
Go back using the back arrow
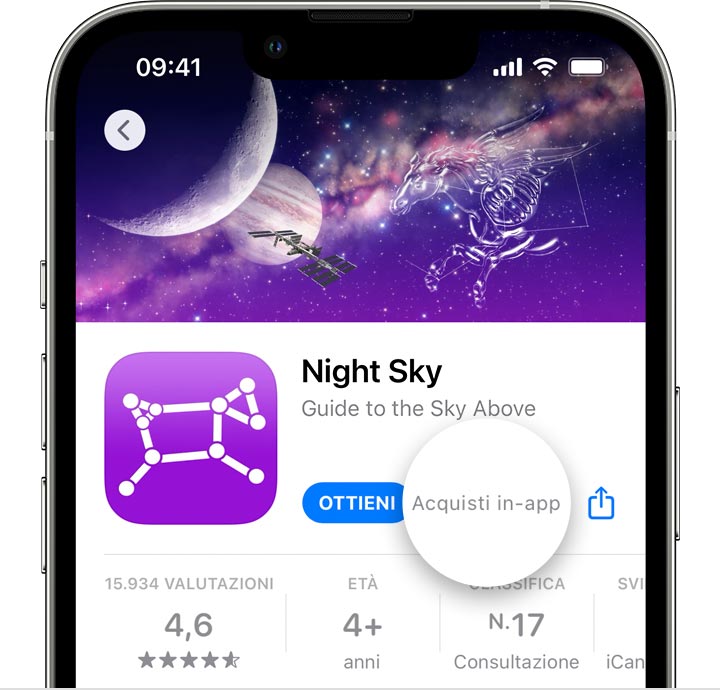(x=125, y=130)
